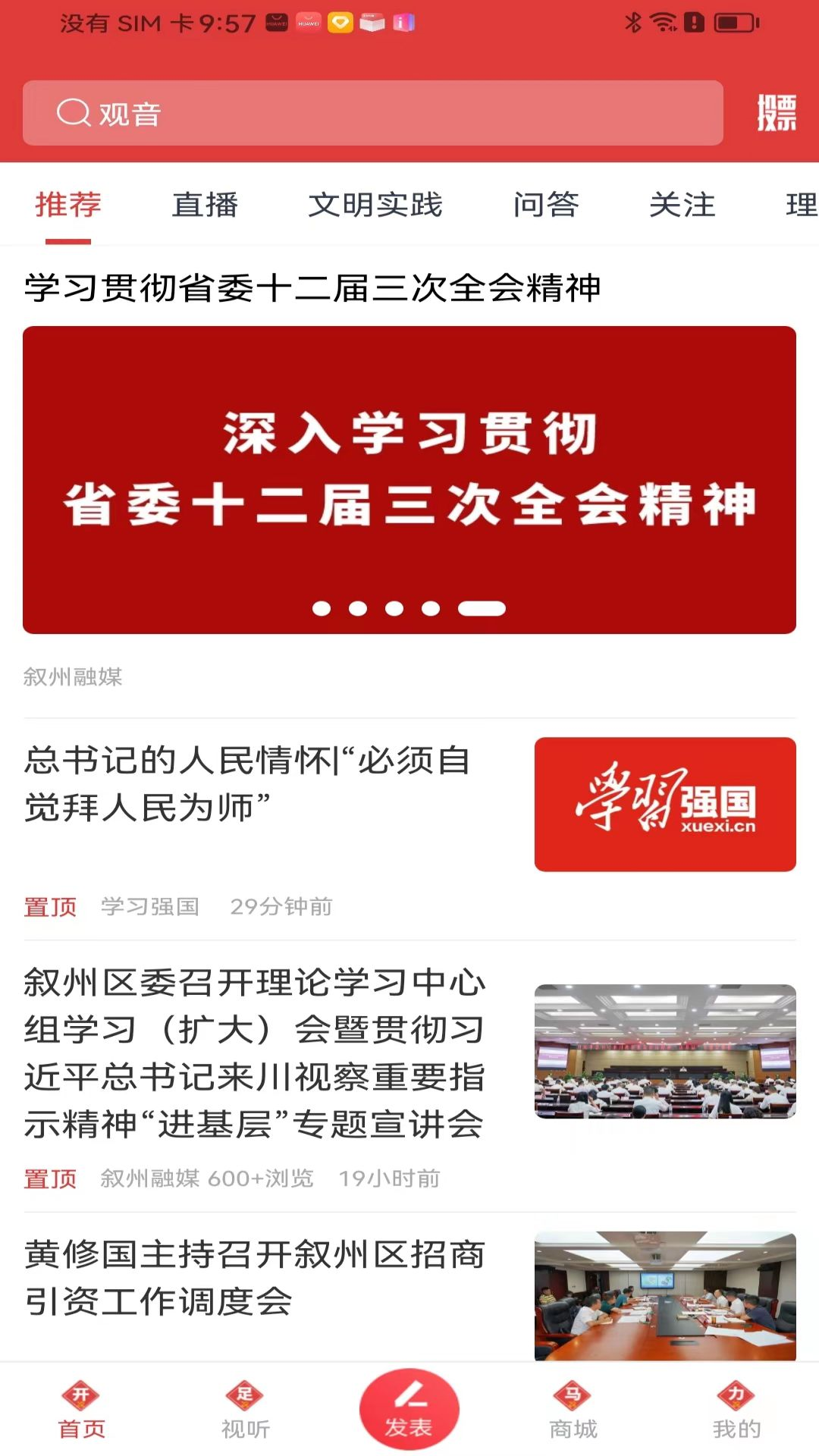Image resolution: width=819 pixels, height=1456 pixels.
Task: Tap the search magnifier icon
Action: coord(72,112)
